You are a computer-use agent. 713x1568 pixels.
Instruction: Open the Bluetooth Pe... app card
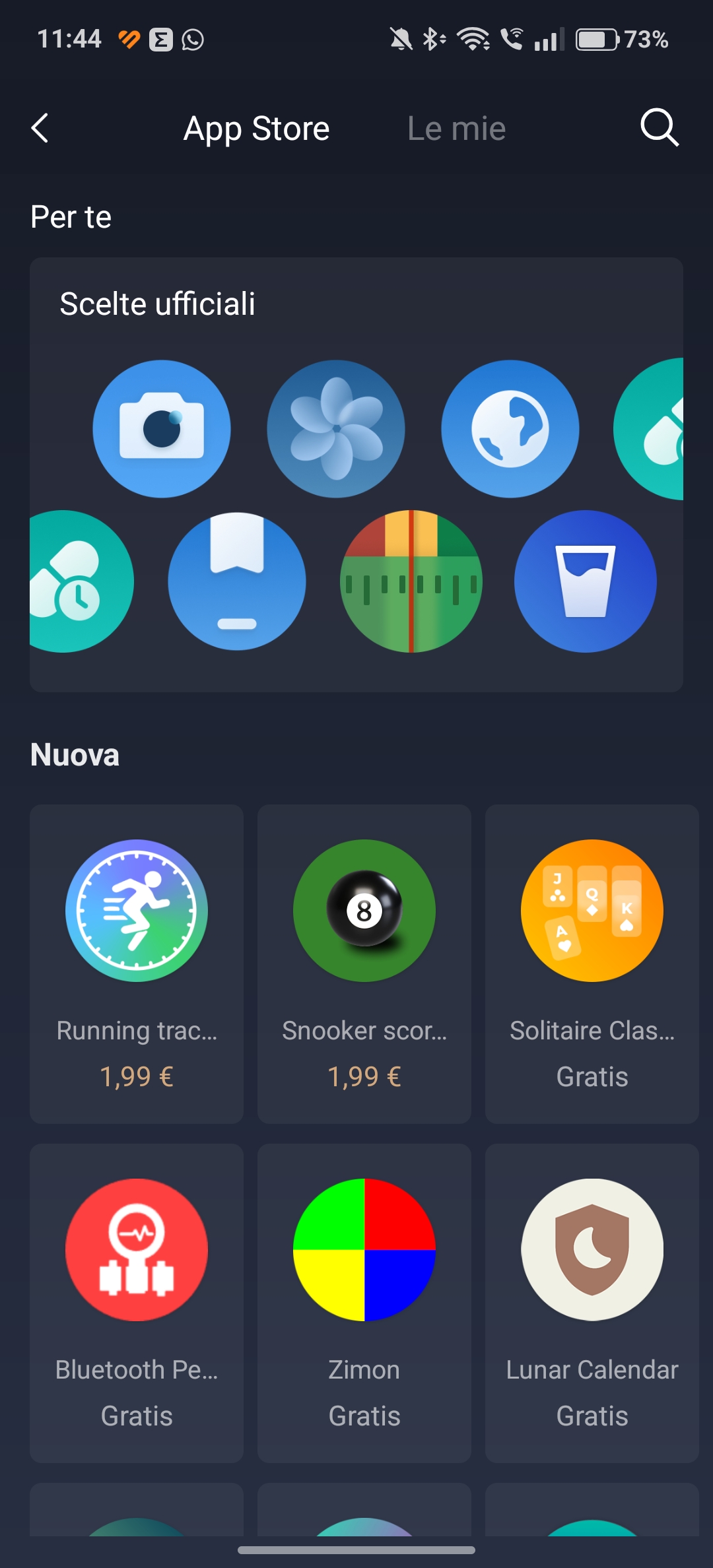tap(137, 1303)
